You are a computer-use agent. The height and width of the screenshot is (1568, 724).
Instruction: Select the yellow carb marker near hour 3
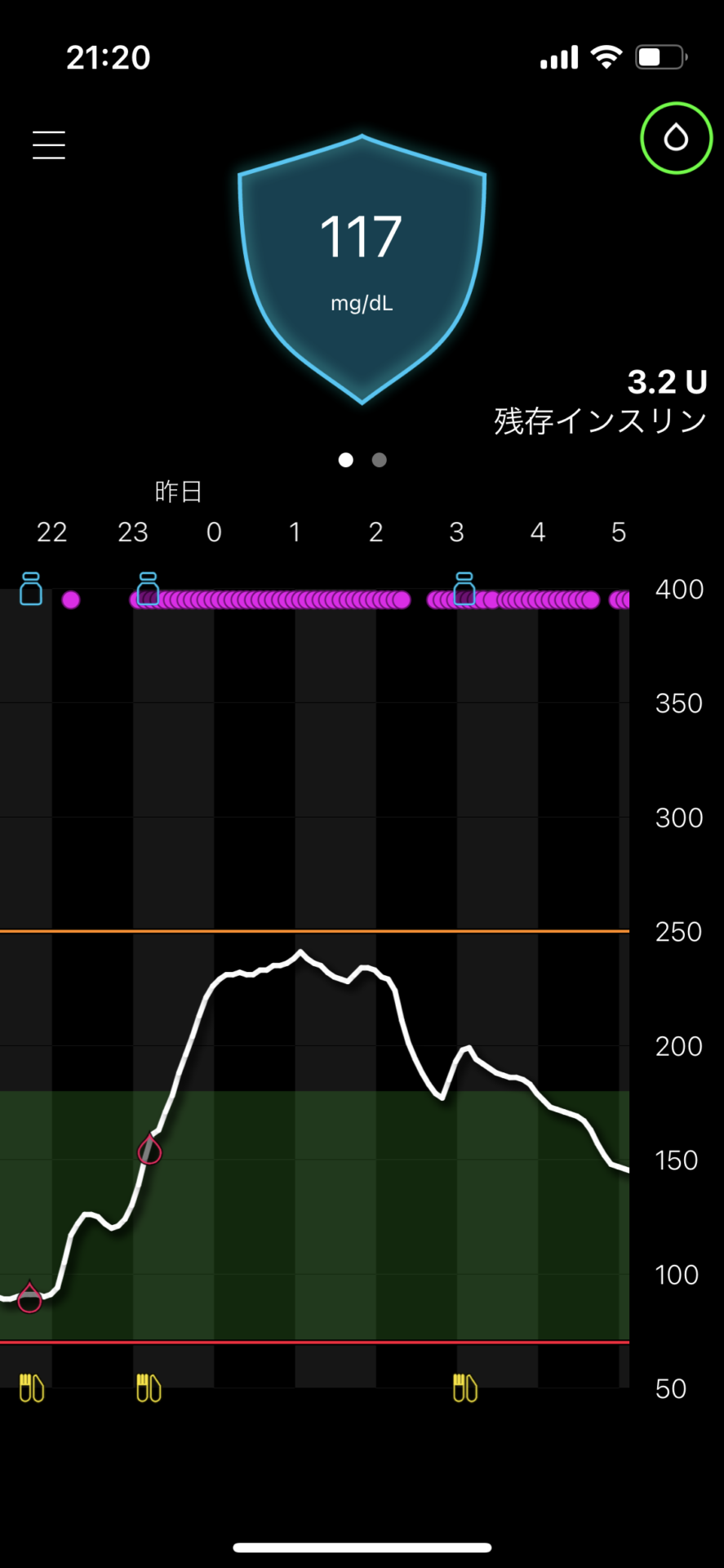pyautogui.click(x=465, y=1388)
